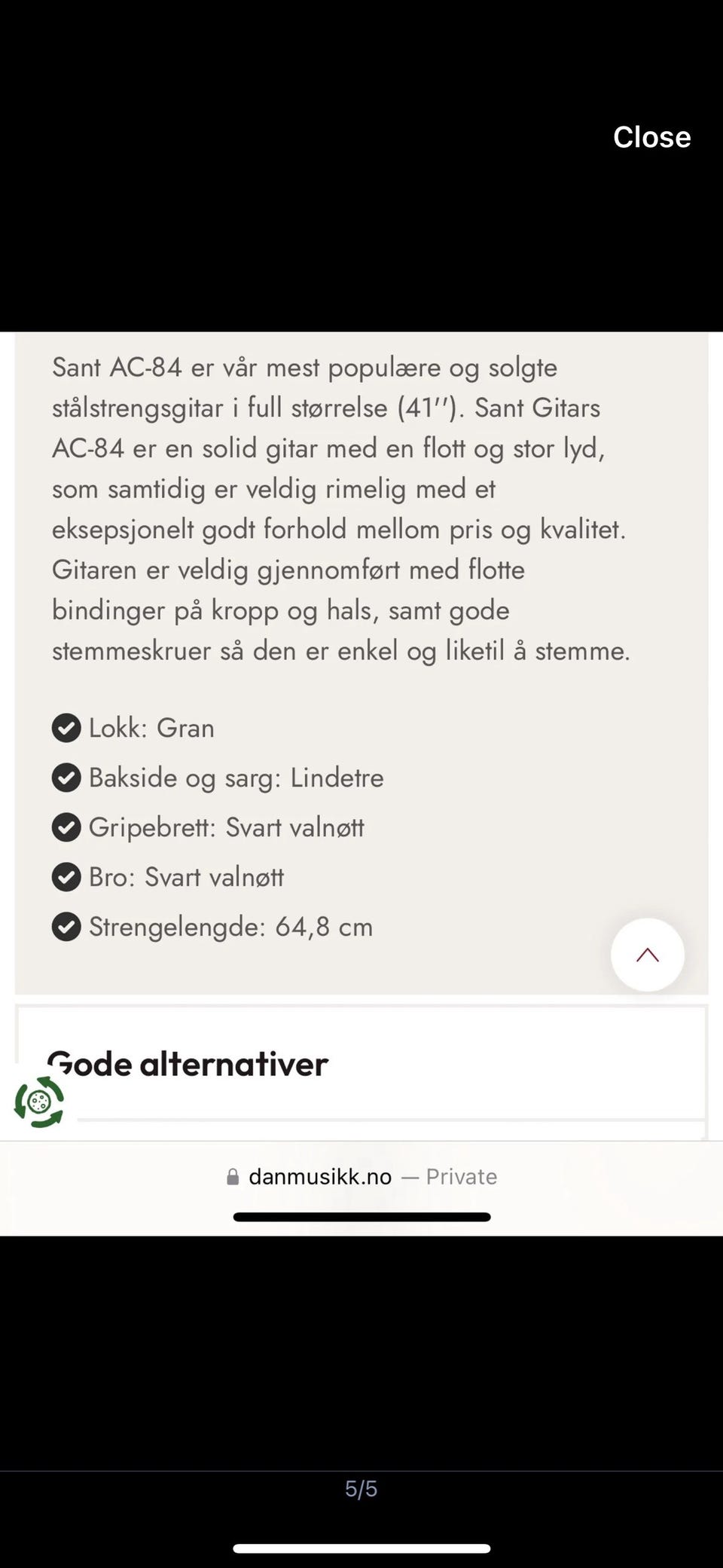Toggle the upward chevron inside the white circle
This screenshot has height=1568, width=723.
[647, 954]
